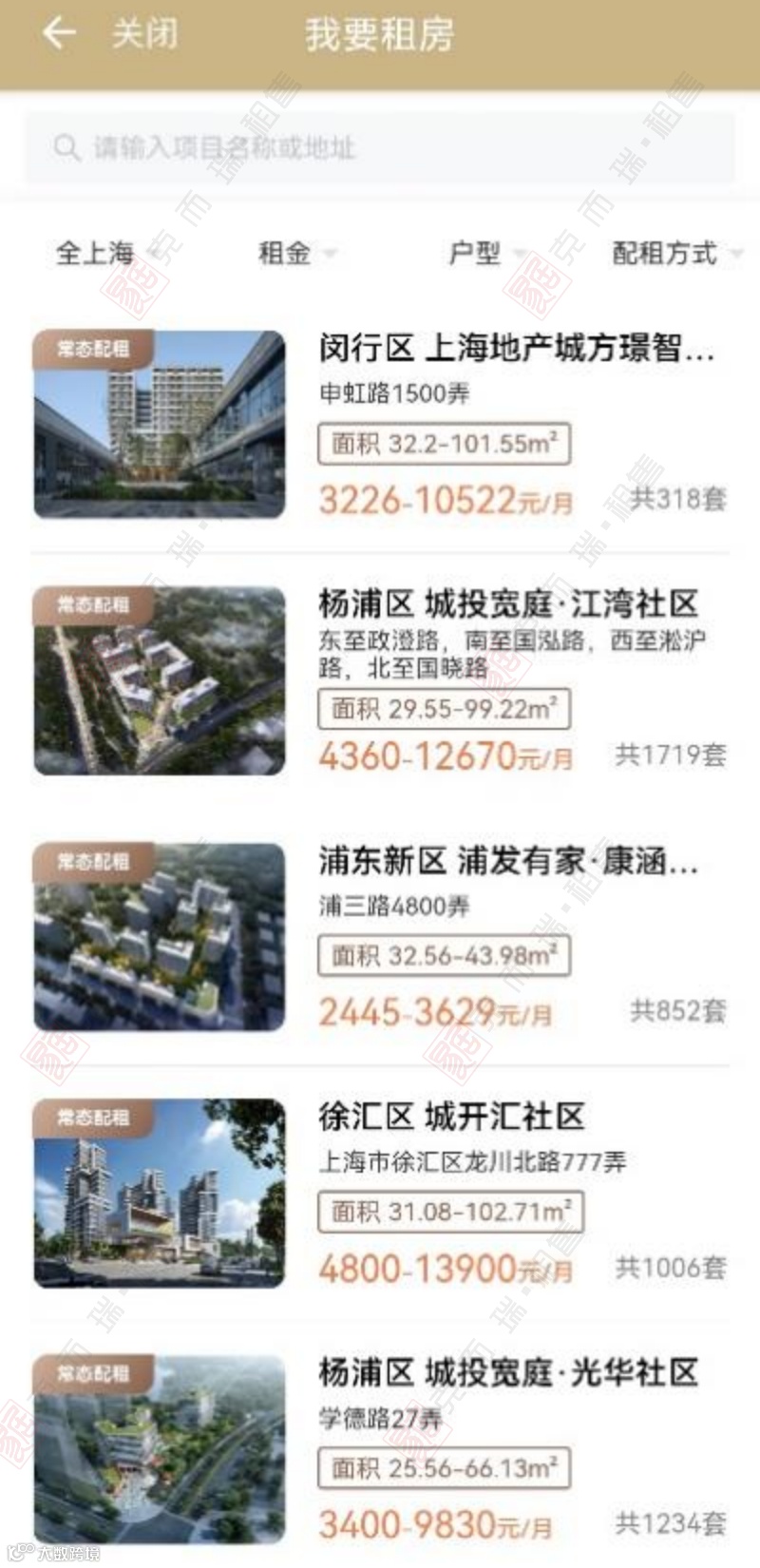Expand the 配租方式 filter
This screenshot has width=760, height=1568.
673,253
